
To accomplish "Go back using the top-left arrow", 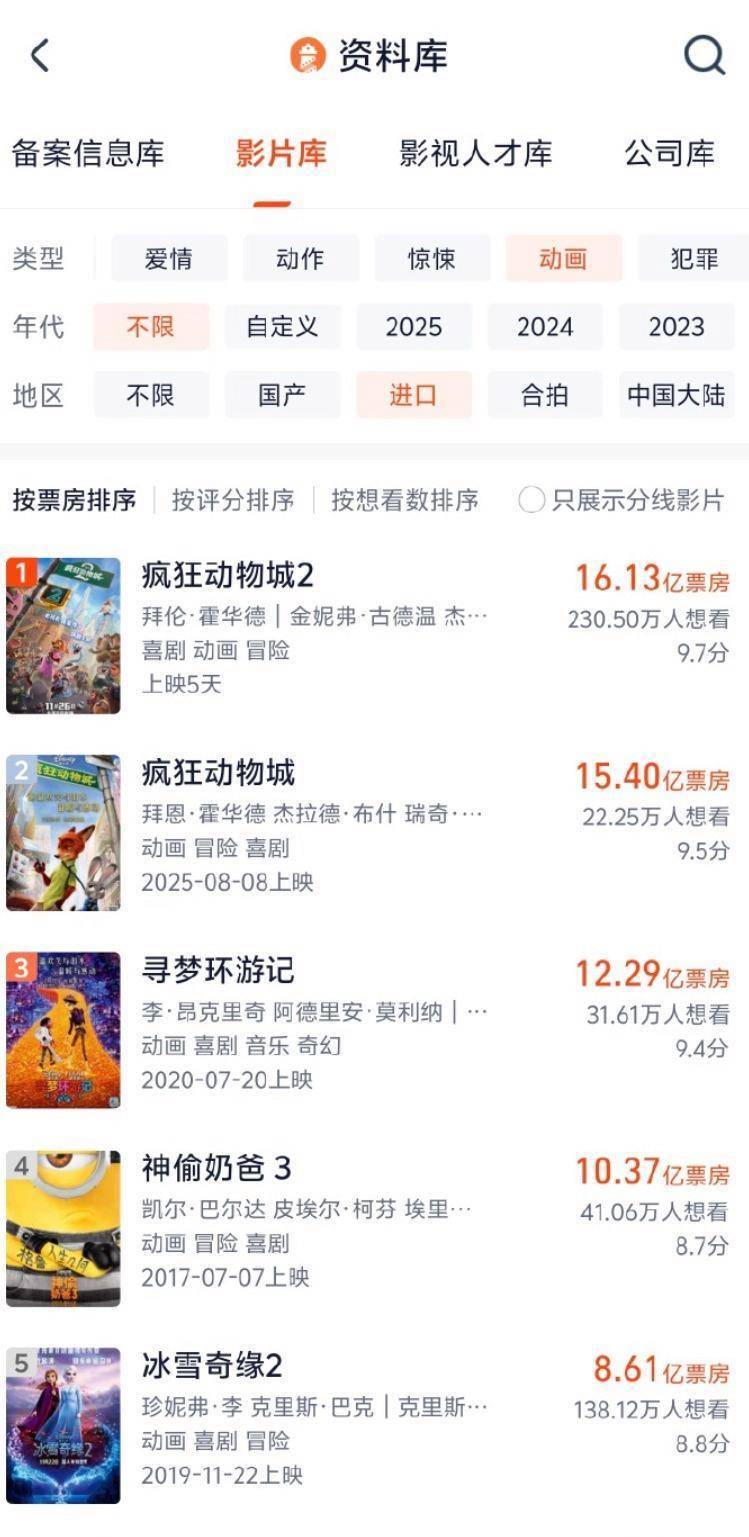I will (40, 56).
